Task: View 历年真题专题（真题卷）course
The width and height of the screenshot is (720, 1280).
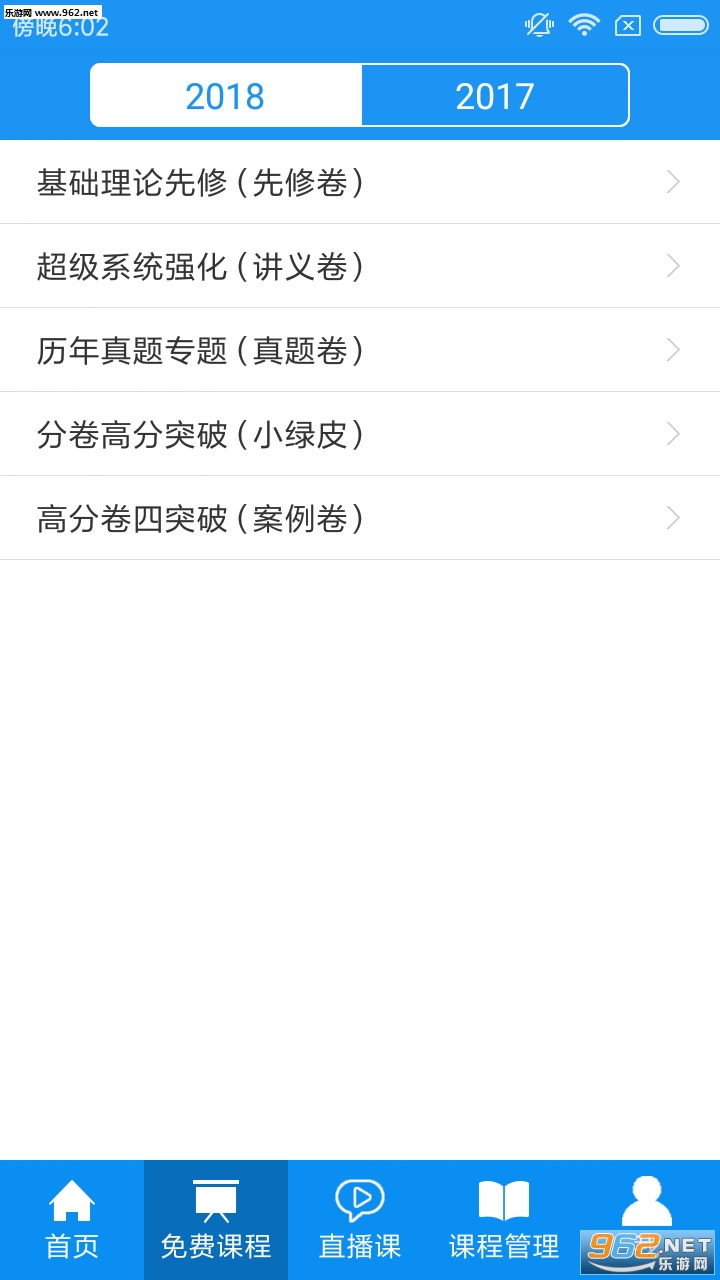Action: click(x=360, y=350)
